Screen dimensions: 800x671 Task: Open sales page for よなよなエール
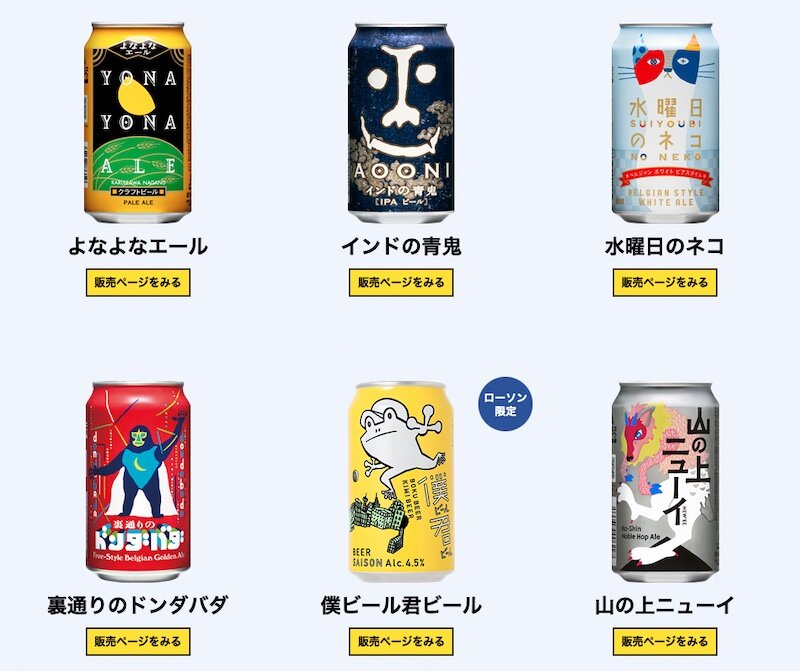(x=137, y=282)
